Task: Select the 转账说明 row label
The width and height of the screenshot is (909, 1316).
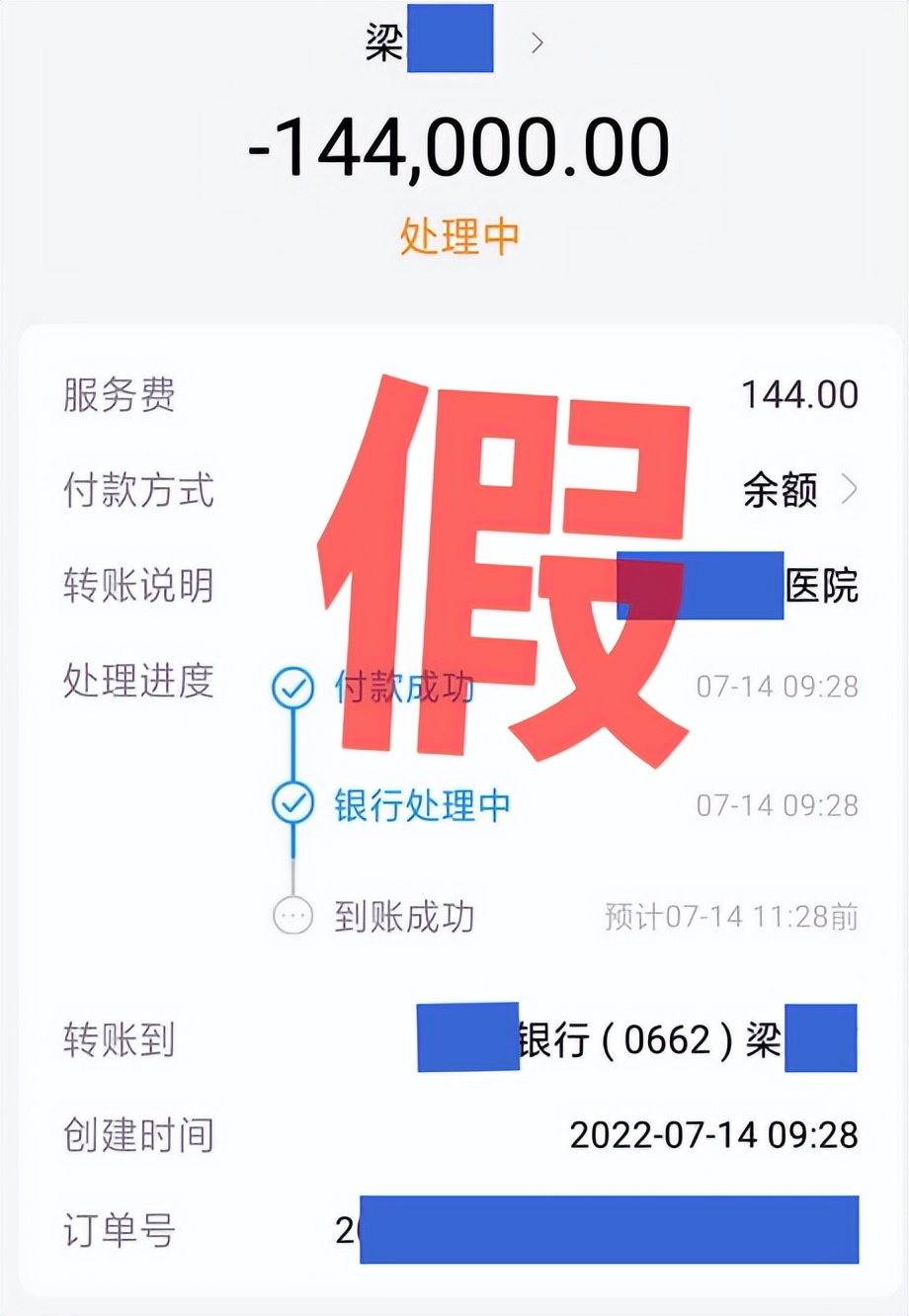Action: click(x=138, y=586)
